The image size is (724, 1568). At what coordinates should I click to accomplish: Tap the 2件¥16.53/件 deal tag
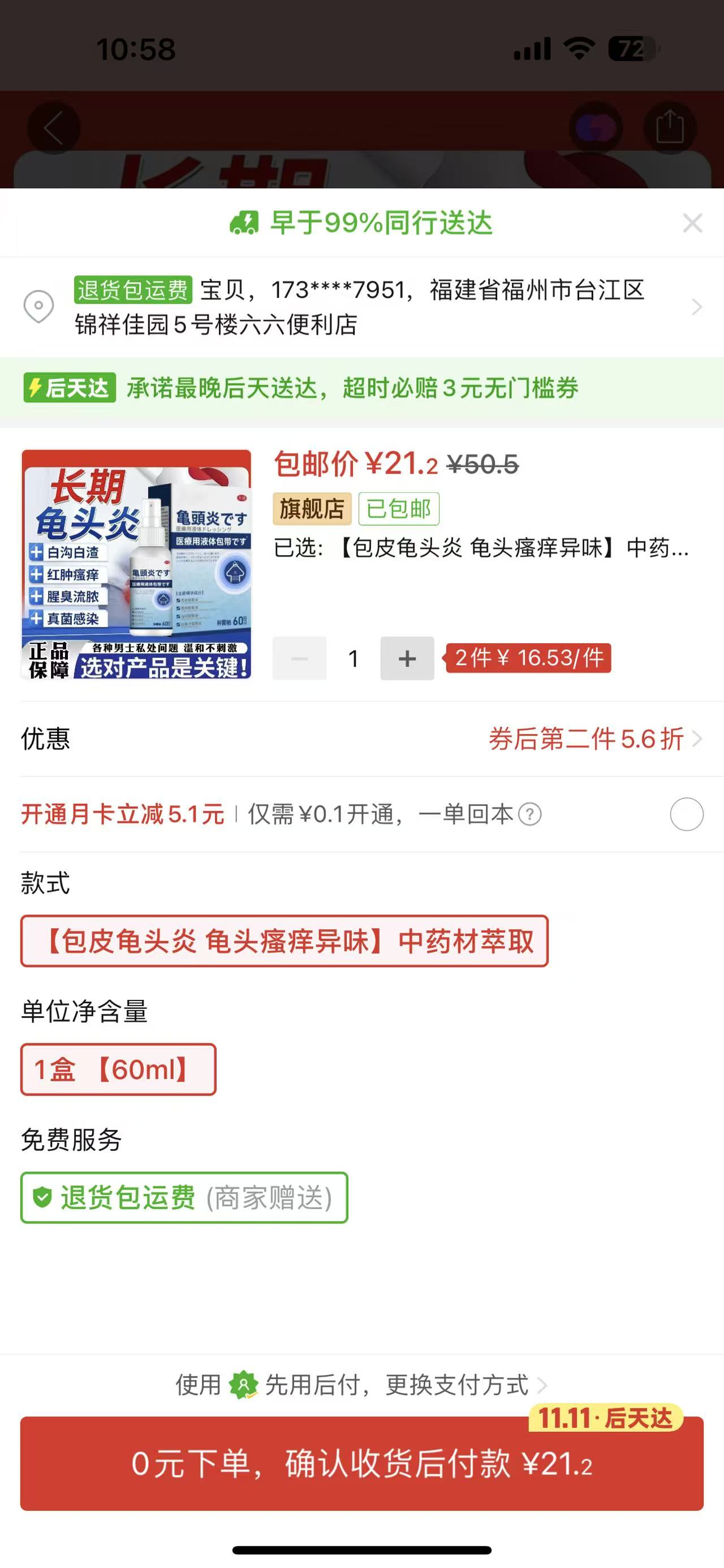point(528,658)
